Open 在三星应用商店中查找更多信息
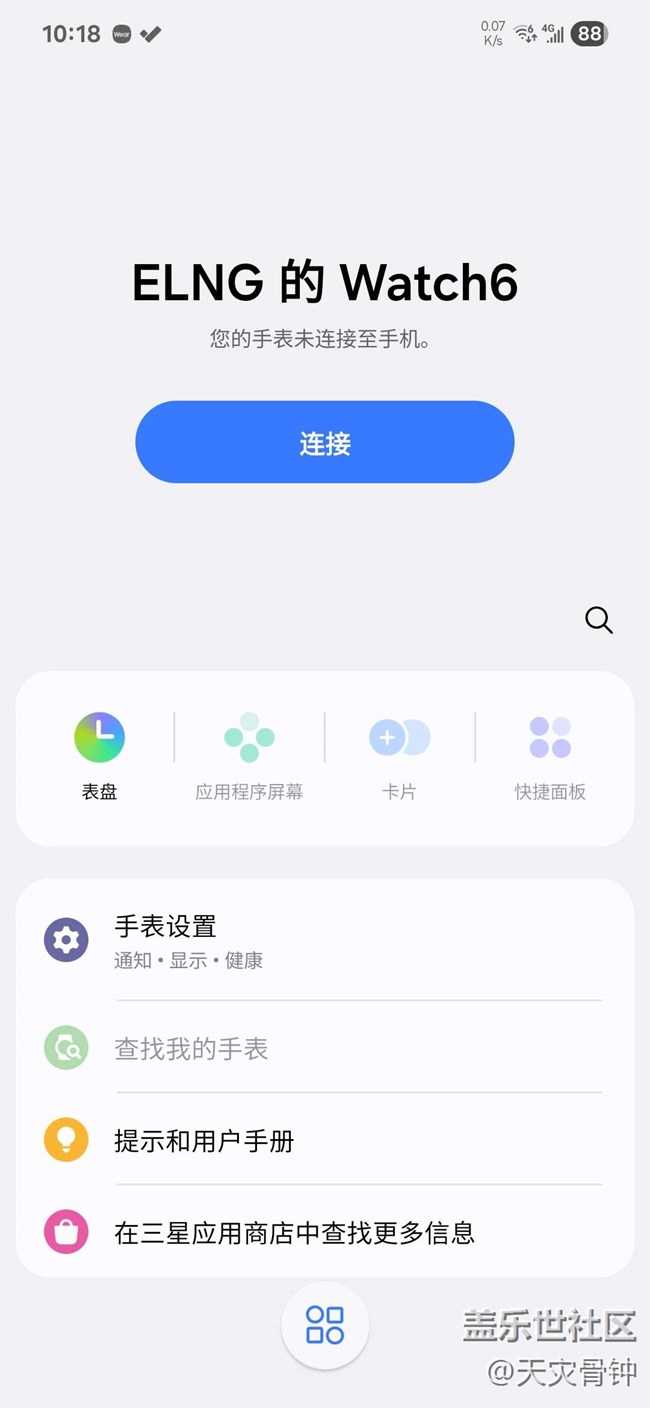The width and height of the screenshot is (650, 1408). click(325, 1232)
